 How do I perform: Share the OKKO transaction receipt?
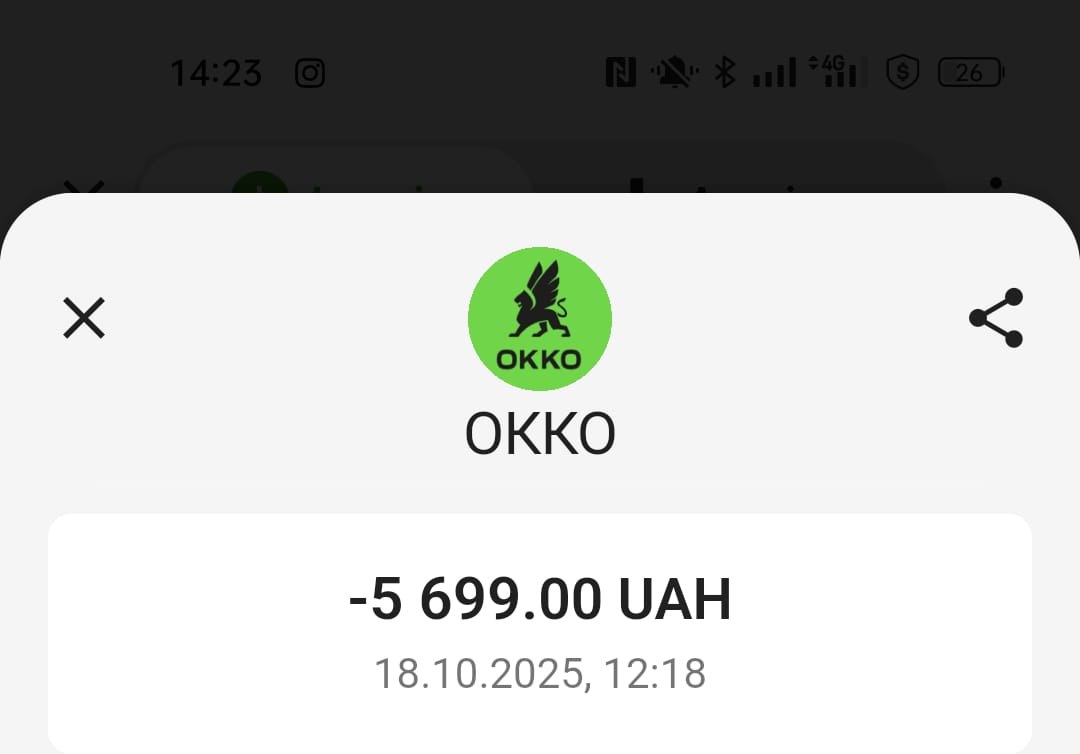pos(996,318)
